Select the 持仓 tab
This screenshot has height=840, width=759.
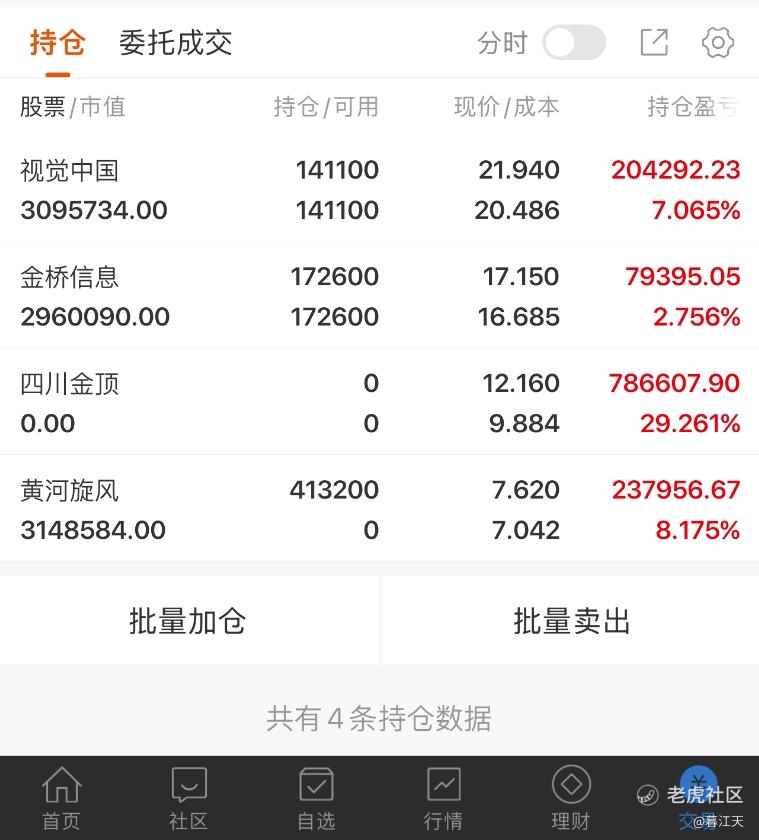(x=57, y=42)
